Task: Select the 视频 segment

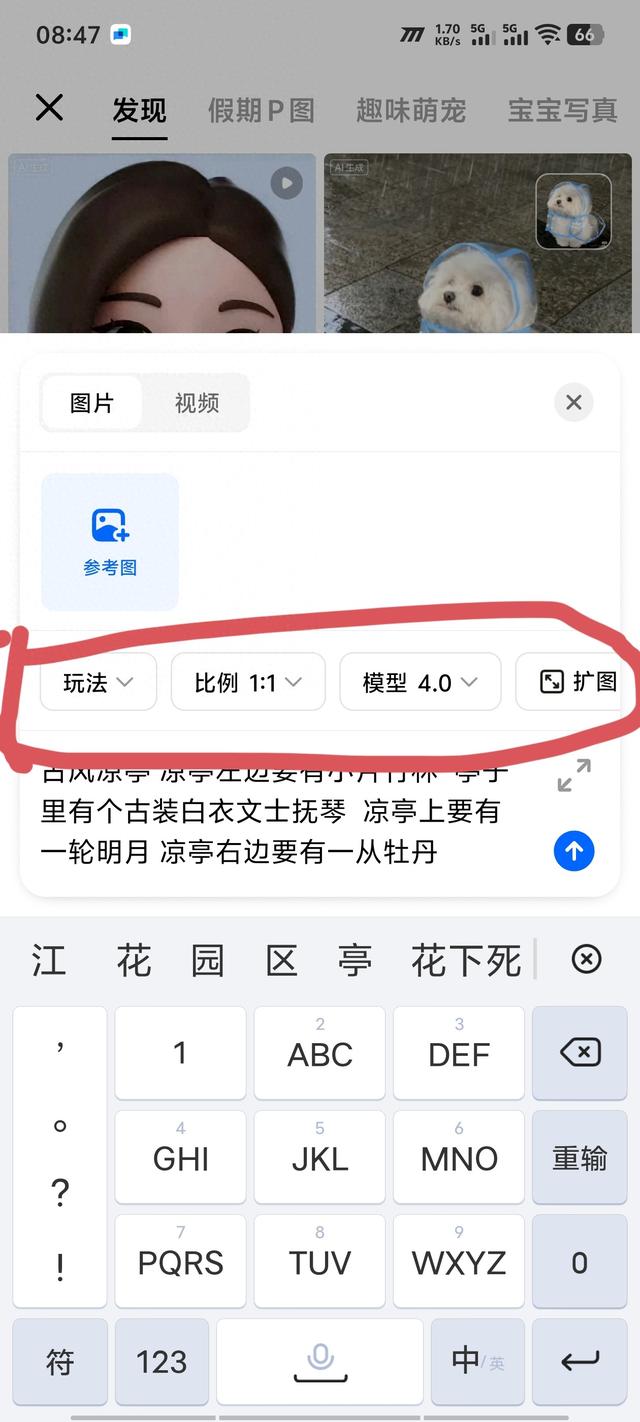Action: coord(197,403)
